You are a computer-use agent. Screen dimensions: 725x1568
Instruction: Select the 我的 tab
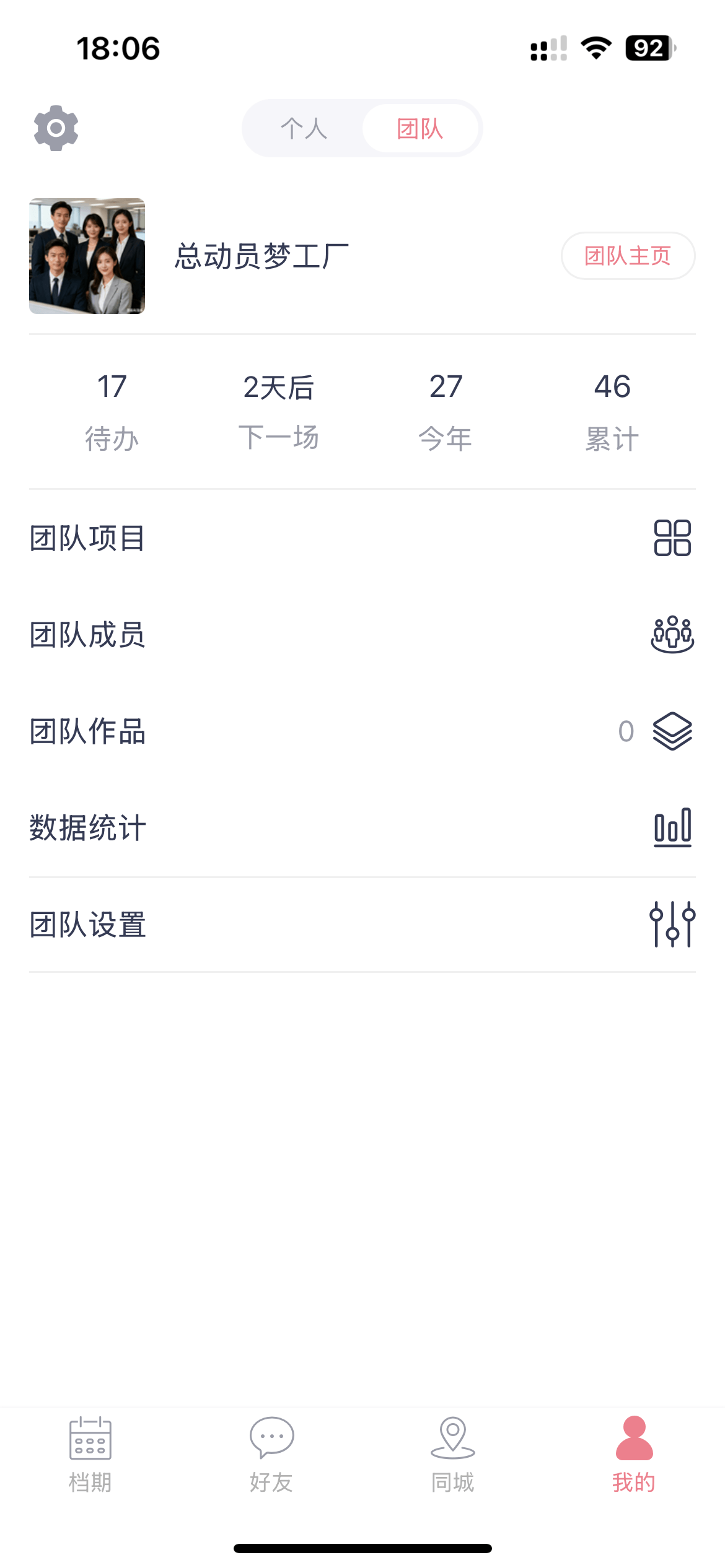tap(634, 1454)
